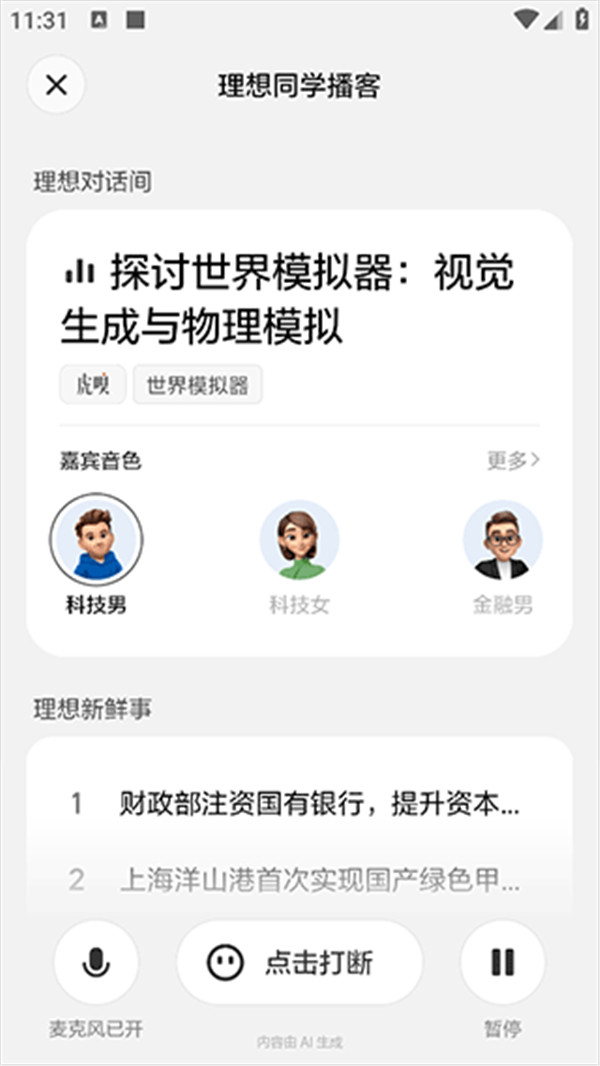Screen dimensions: 600x1066
Task: Toggle the microphone 麦克风已开
Action: (x=96, y=963)
